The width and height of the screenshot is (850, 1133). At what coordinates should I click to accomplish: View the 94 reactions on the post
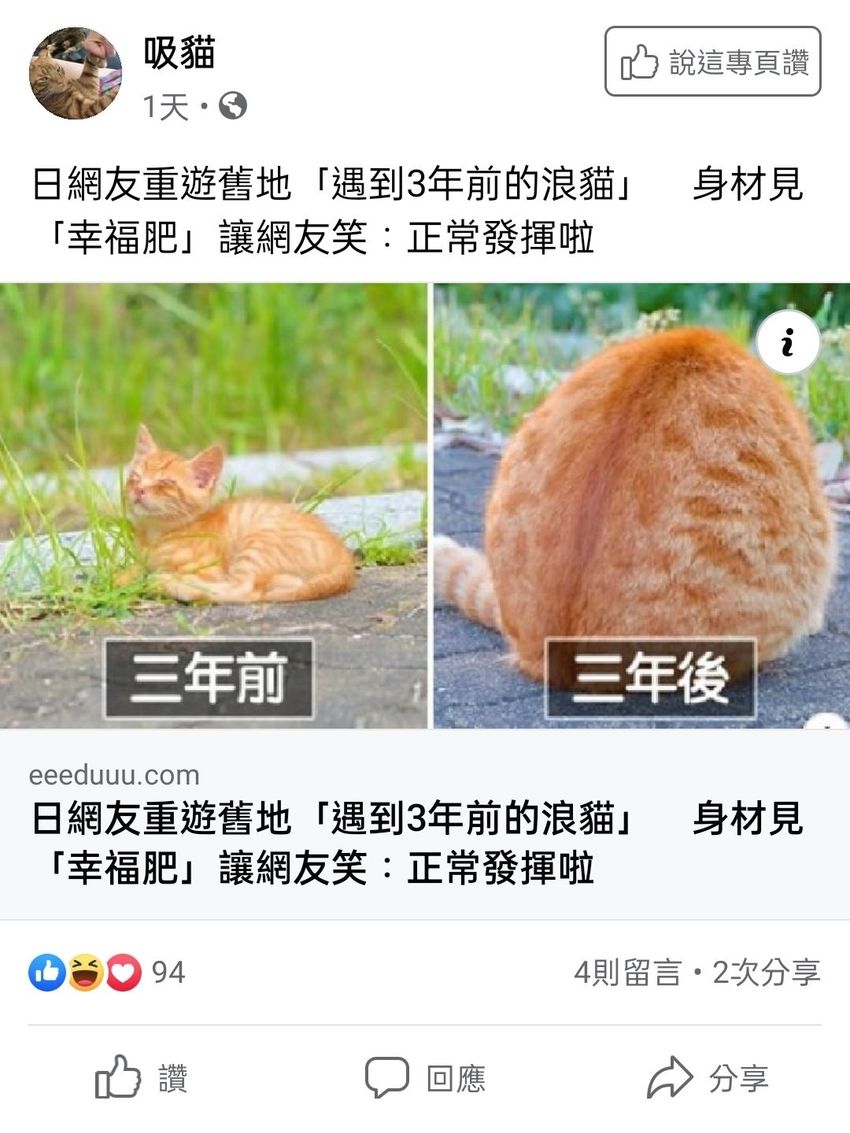tap(107, 971)
